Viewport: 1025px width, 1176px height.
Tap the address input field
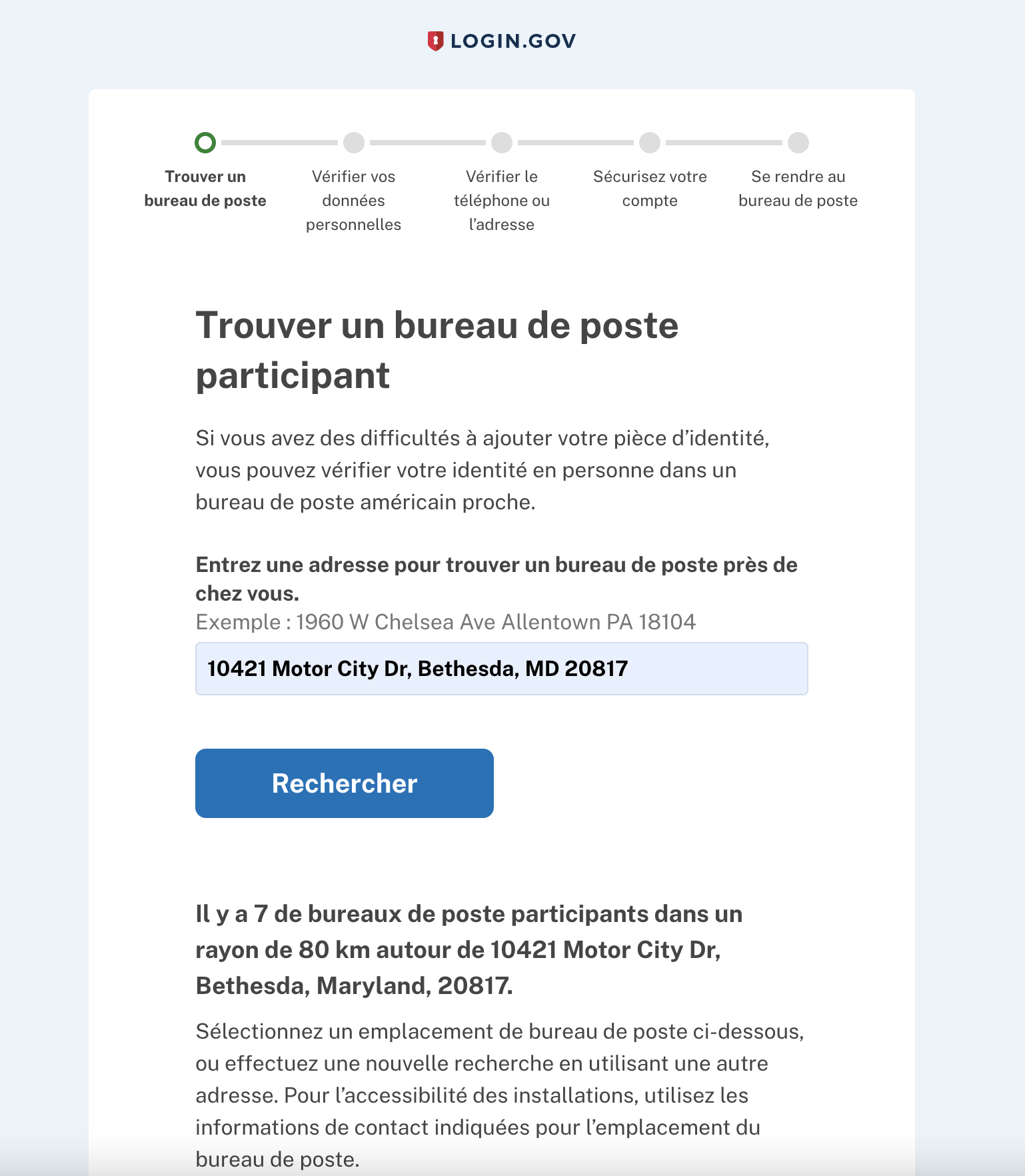pyautogui.click(x=501, y=669)
